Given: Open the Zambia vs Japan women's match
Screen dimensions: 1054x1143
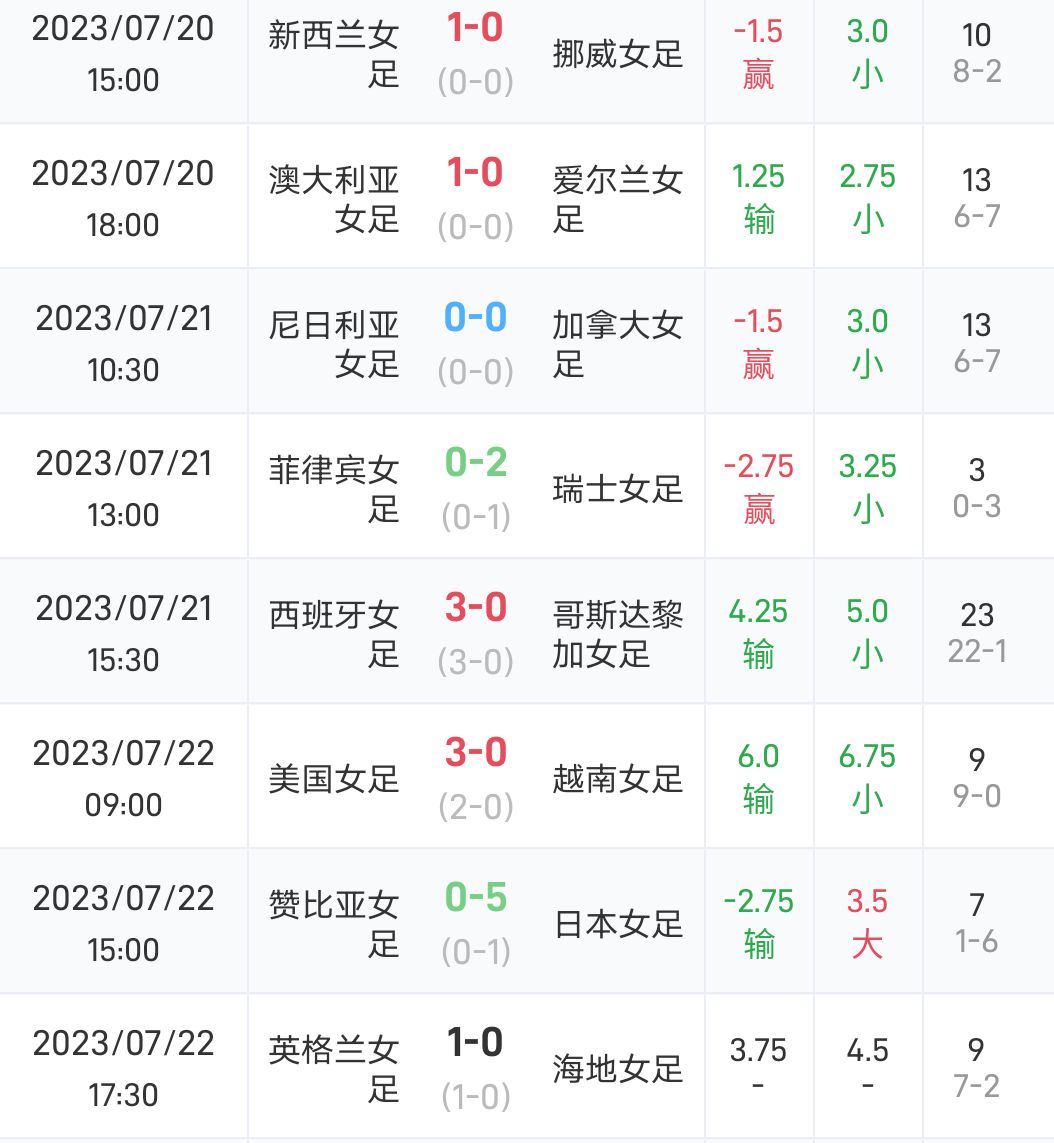Looking at the screenshot, I should click(476, 921).
